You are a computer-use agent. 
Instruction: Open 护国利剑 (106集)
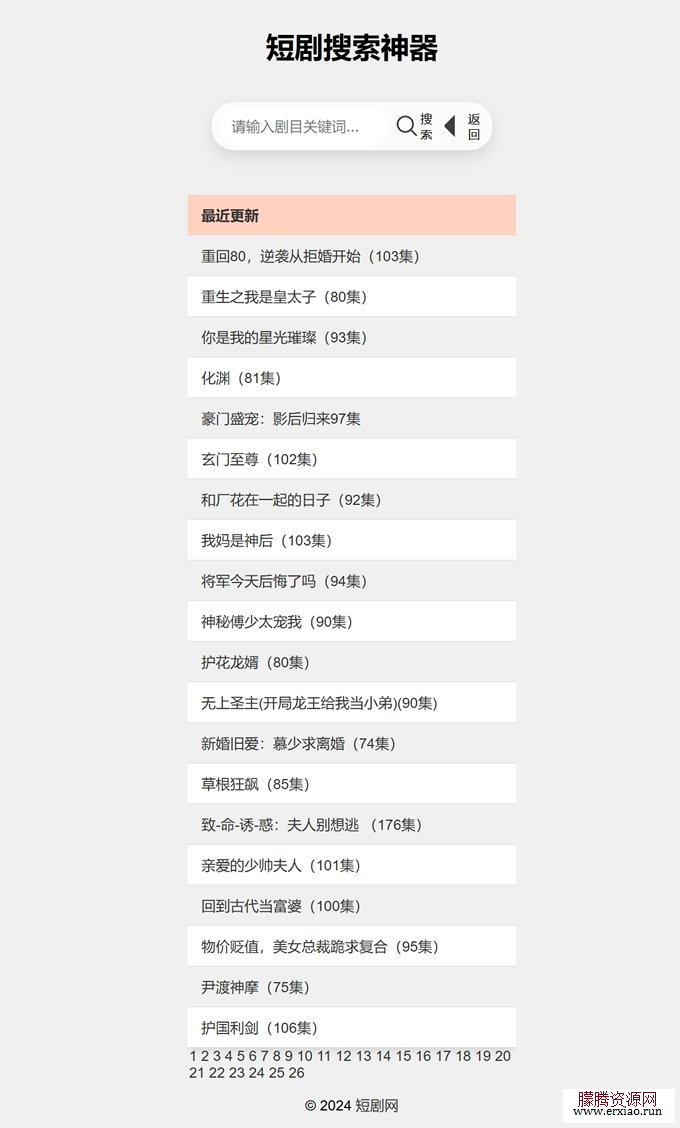click(352, 1028)
